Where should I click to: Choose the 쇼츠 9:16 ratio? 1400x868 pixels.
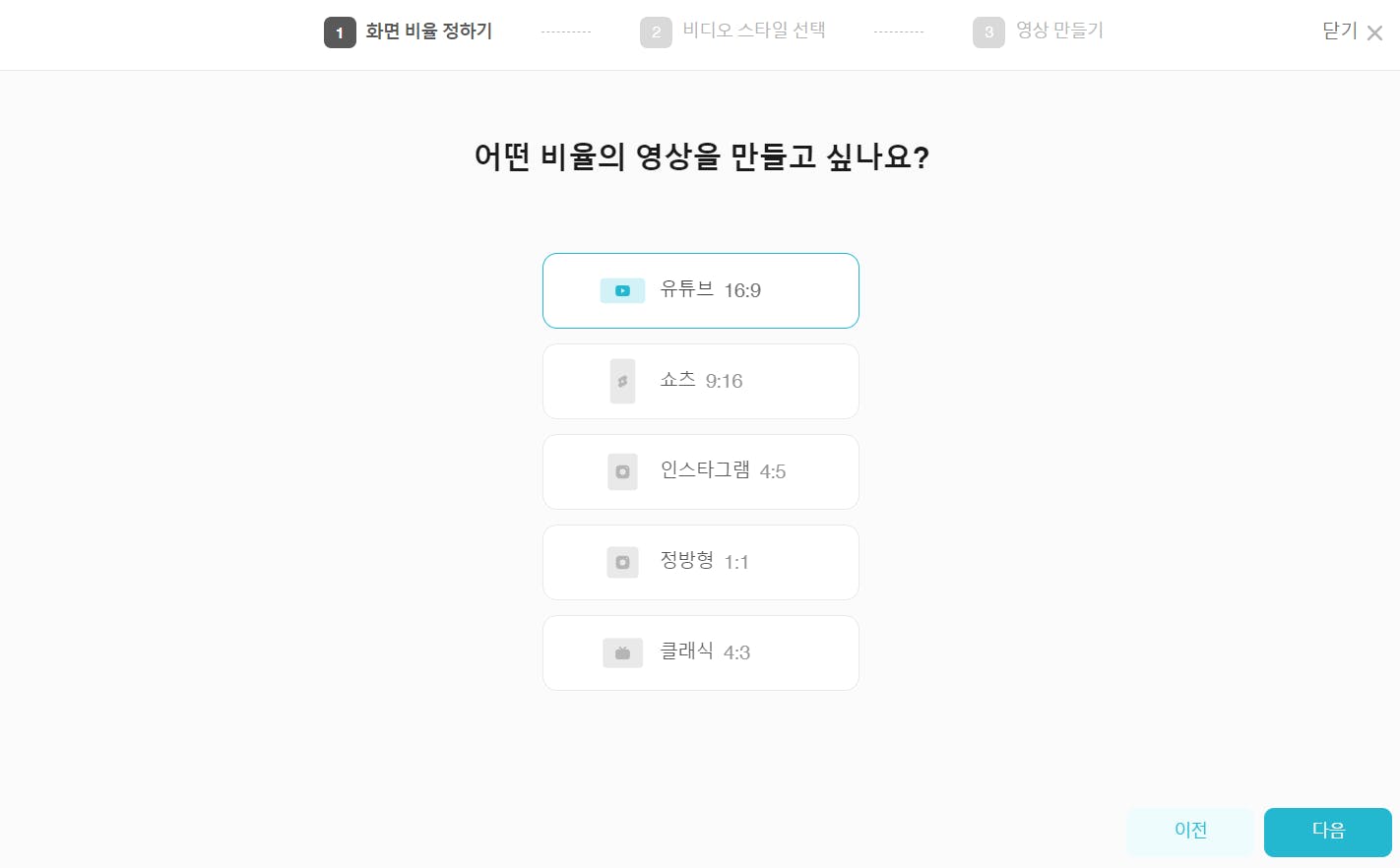click(700, 381)
